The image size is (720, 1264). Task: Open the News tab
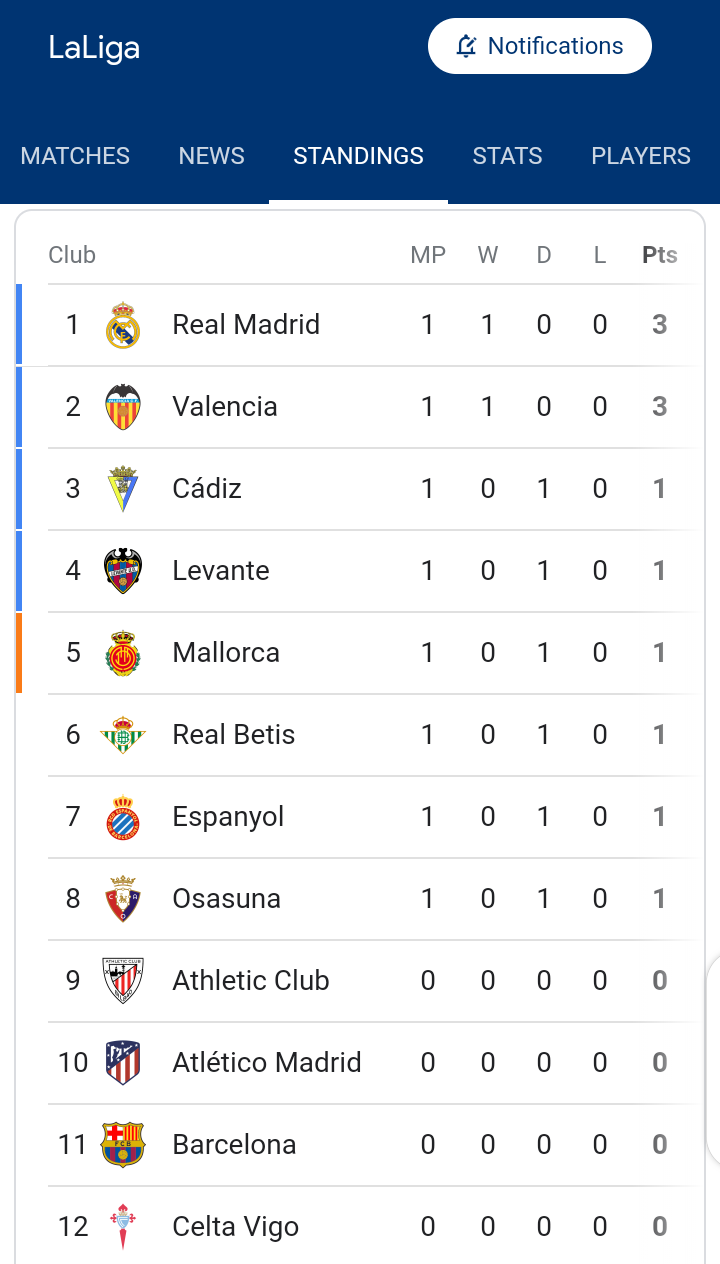212,156
